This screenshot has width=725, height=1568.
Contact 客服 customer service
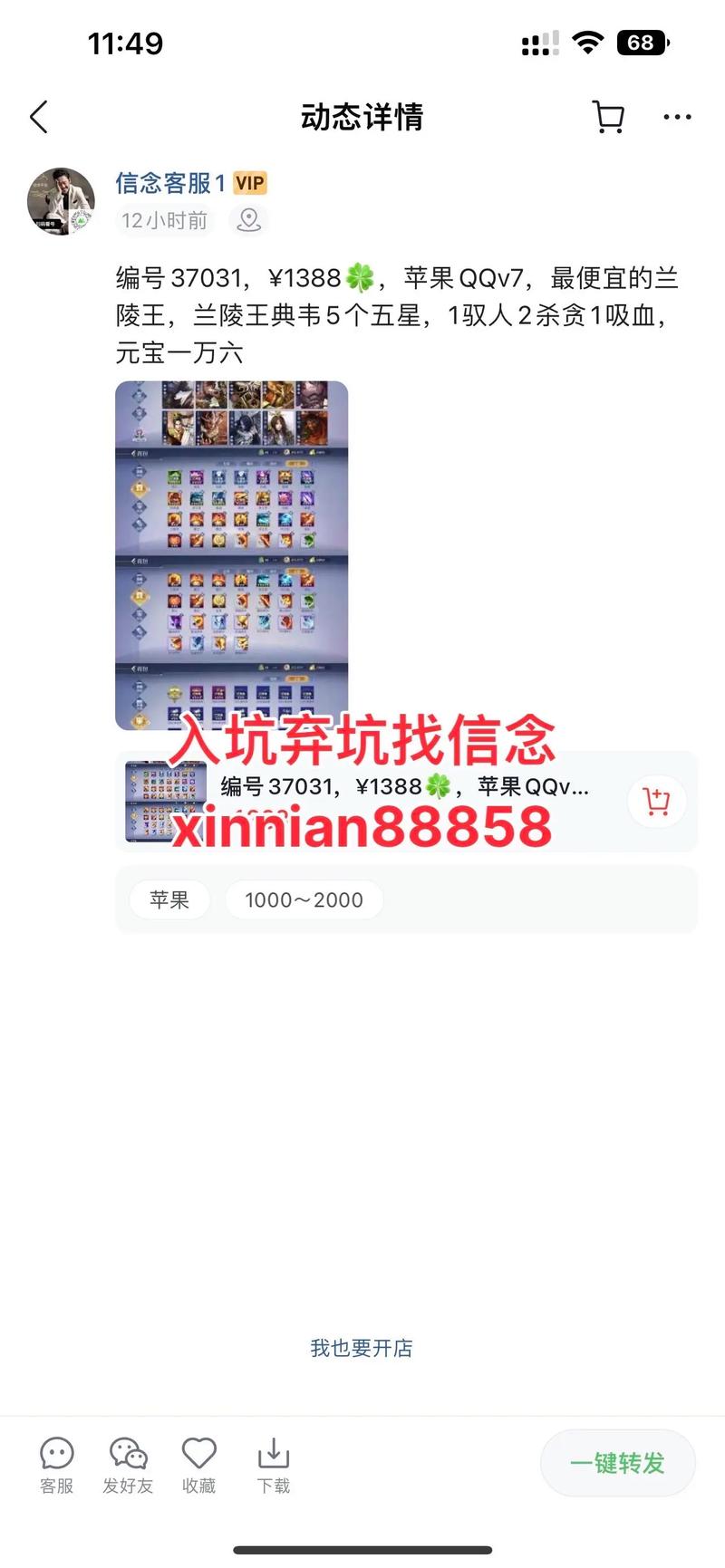[56, 1465]
